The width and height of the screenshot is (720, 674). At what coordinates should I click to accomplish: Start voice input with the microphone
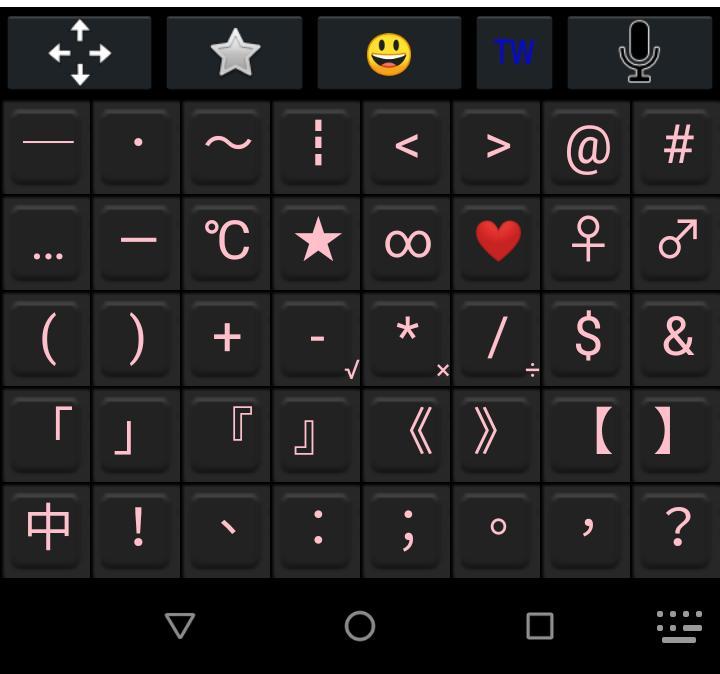click(x=639, y=52)
